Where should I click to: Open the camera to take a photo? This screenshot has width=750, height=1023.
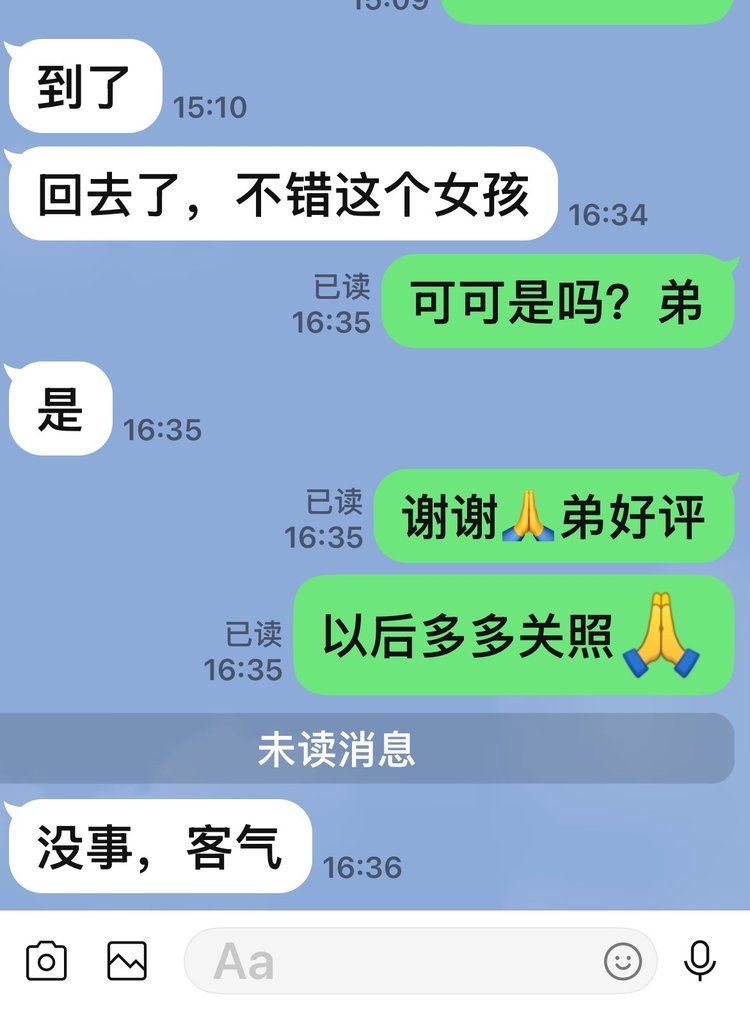coord(46,962)
